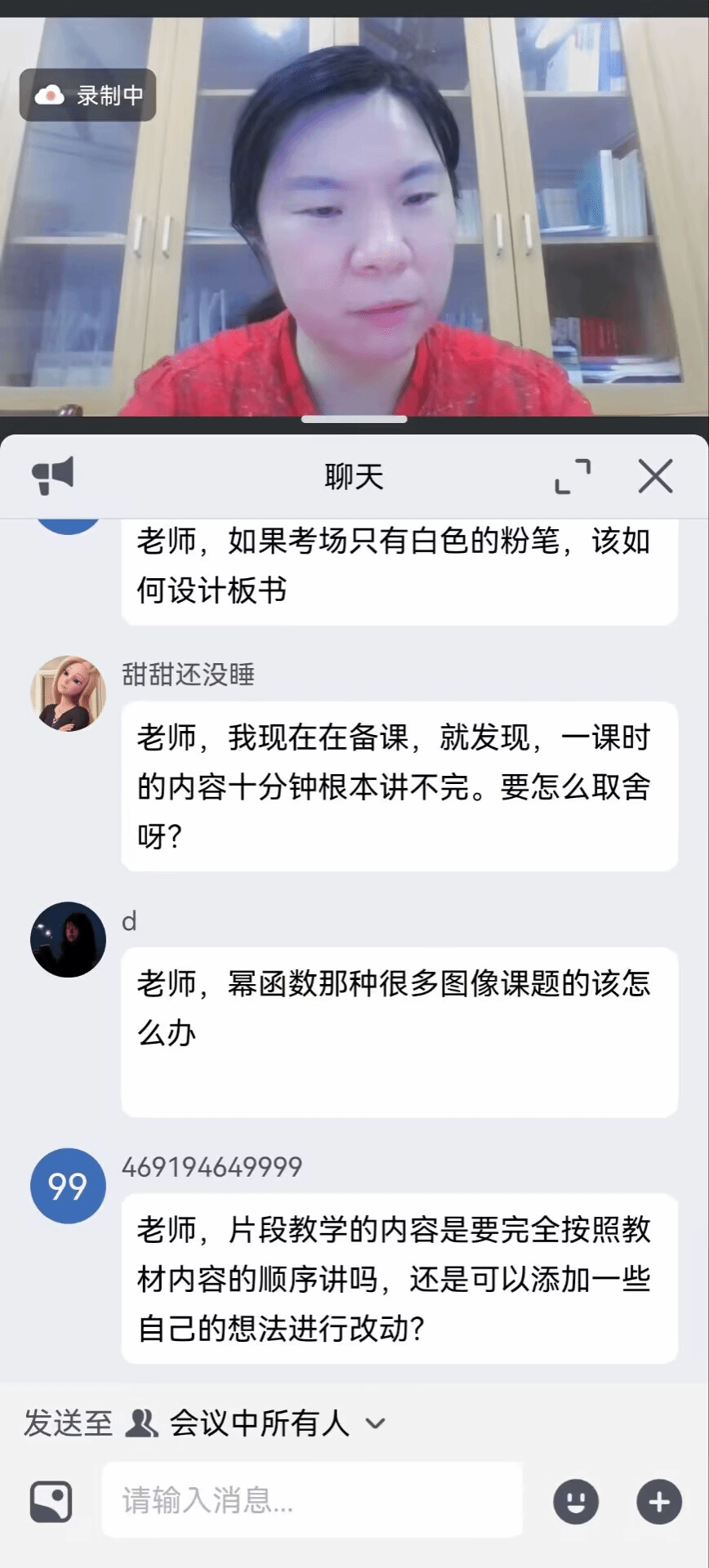This screenshot has height=1568, width=709.
Task: Tap the 469194649999 user avatar
Action: click(68, 1186)
